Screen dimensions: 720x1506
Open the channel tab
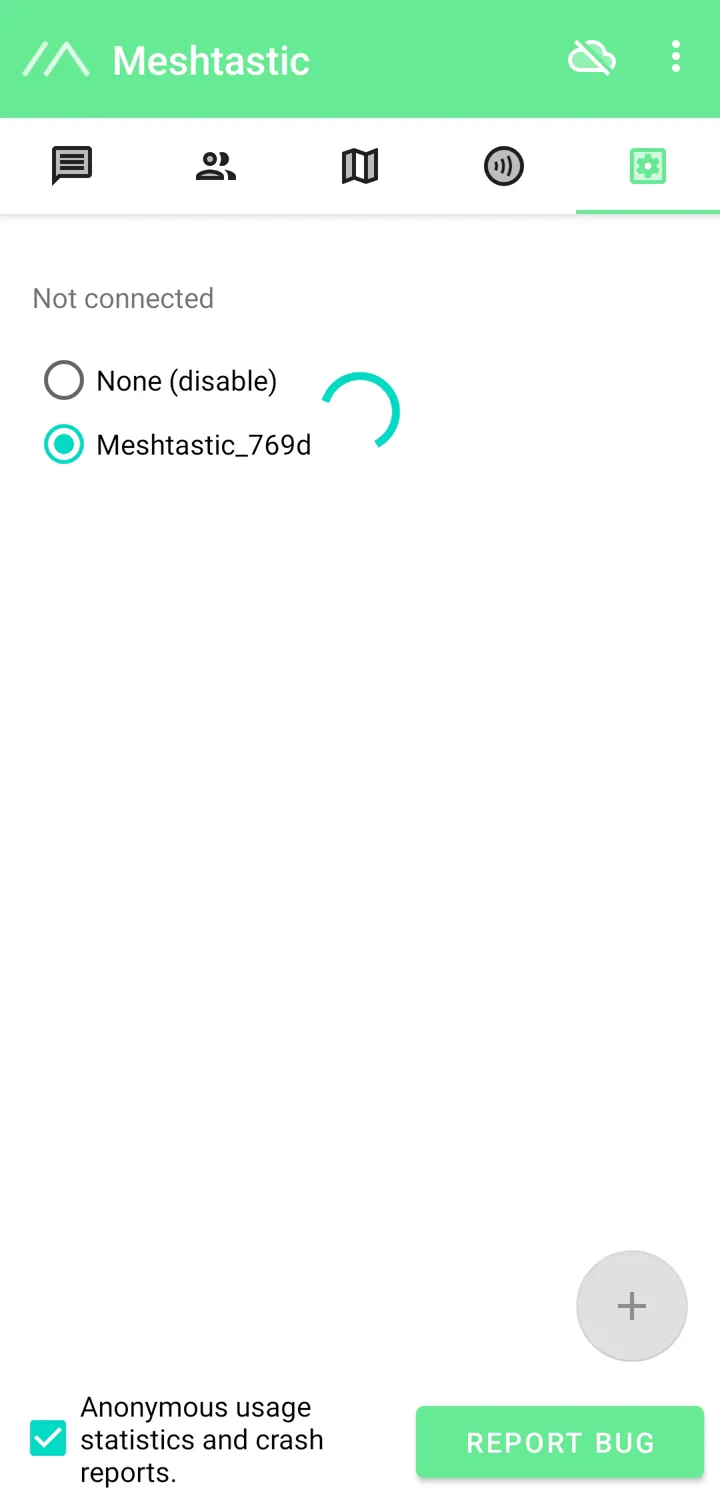click(x=504, y=166)
